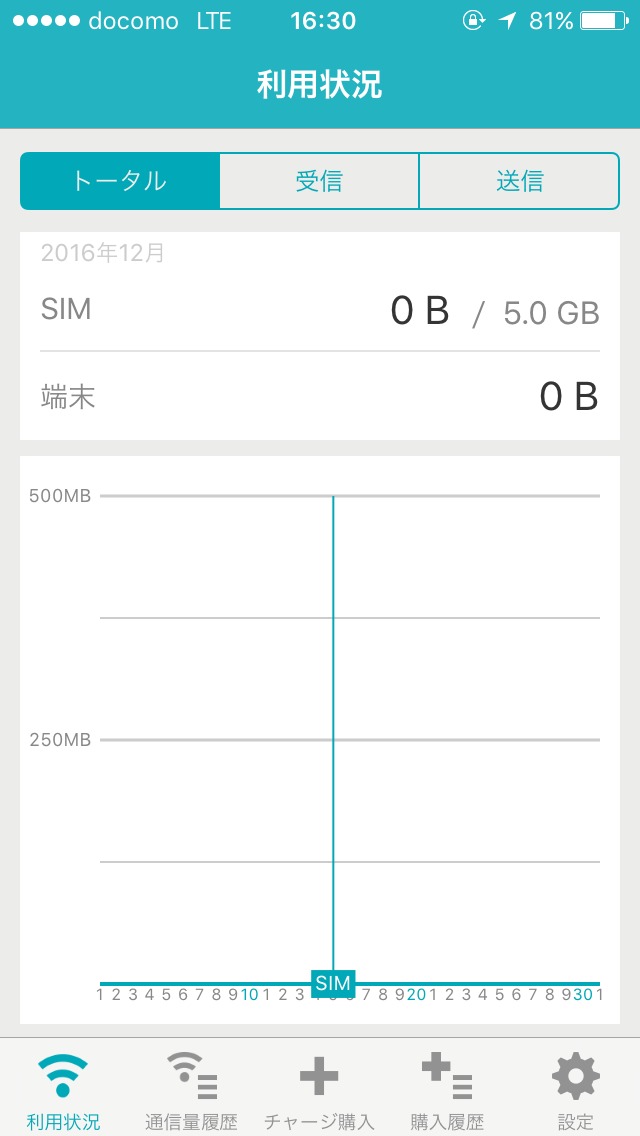The width and height of the screenshot is (640, 1136).
Task: Select the 受信 segment
Action: (x=319, y=181)
